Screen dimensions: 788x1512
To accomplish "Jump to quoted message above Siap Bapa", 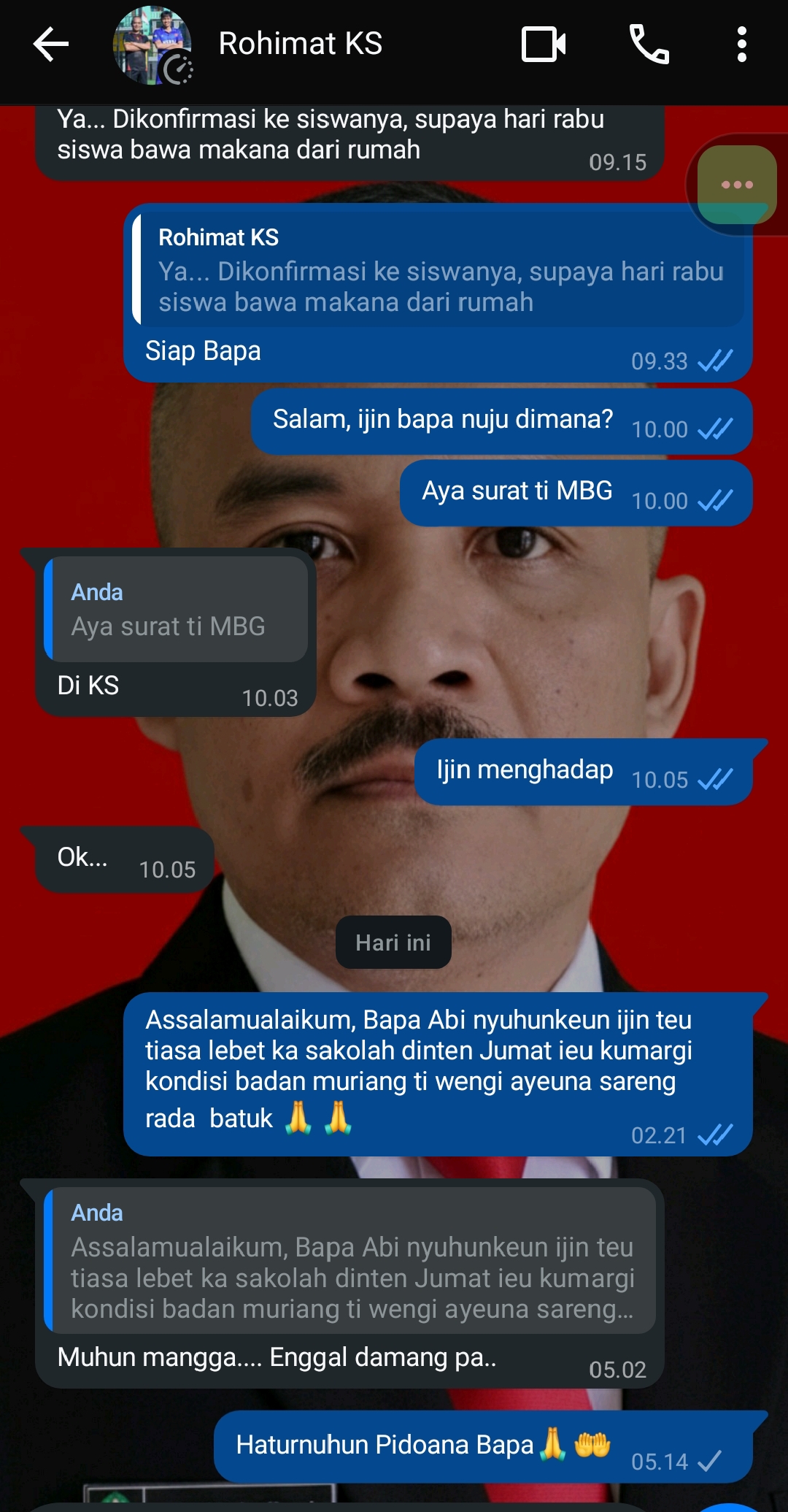I will pos(438,270).
